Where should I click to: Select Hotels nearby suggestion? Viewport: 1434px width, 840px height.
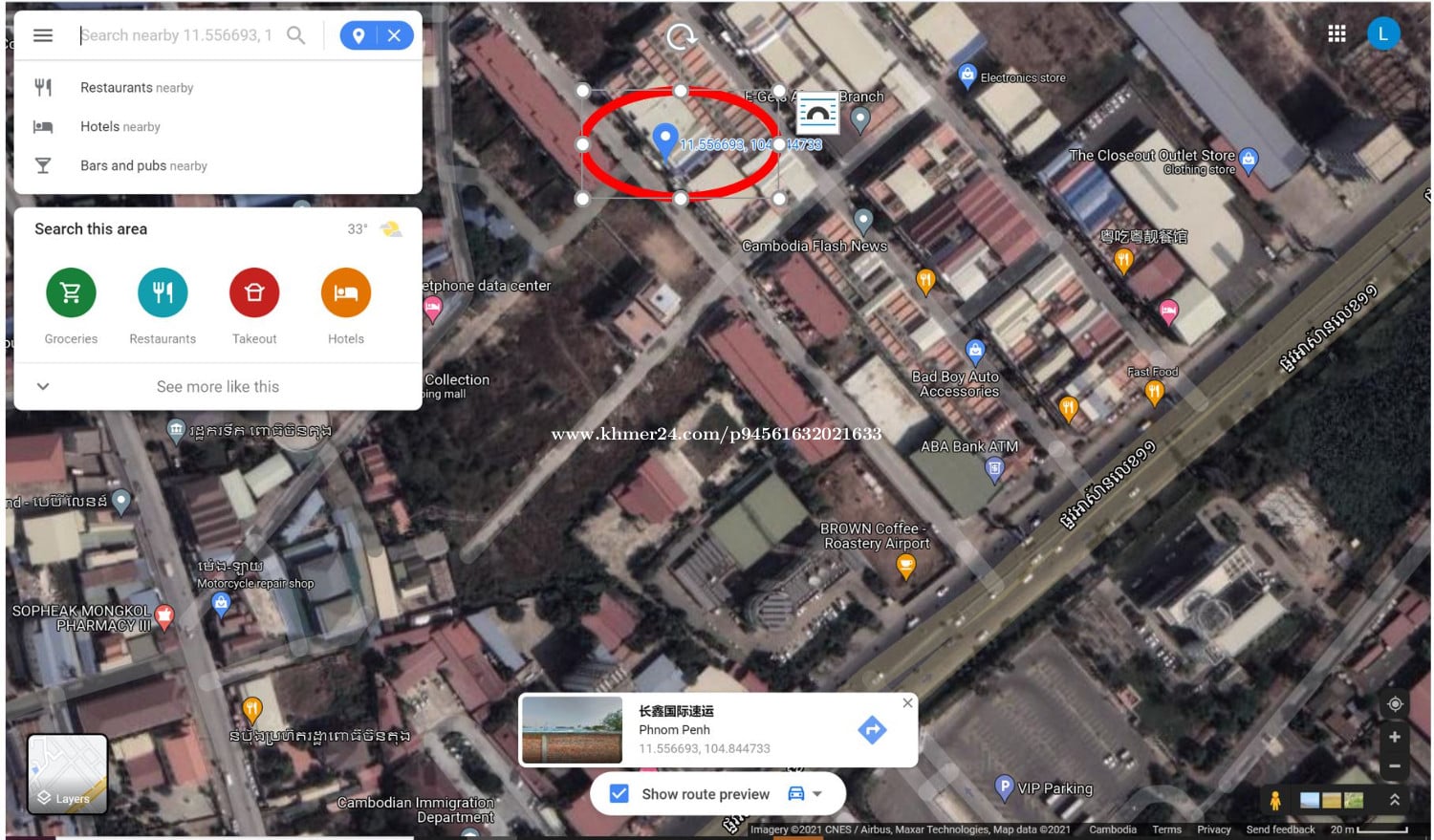(120, 127)
